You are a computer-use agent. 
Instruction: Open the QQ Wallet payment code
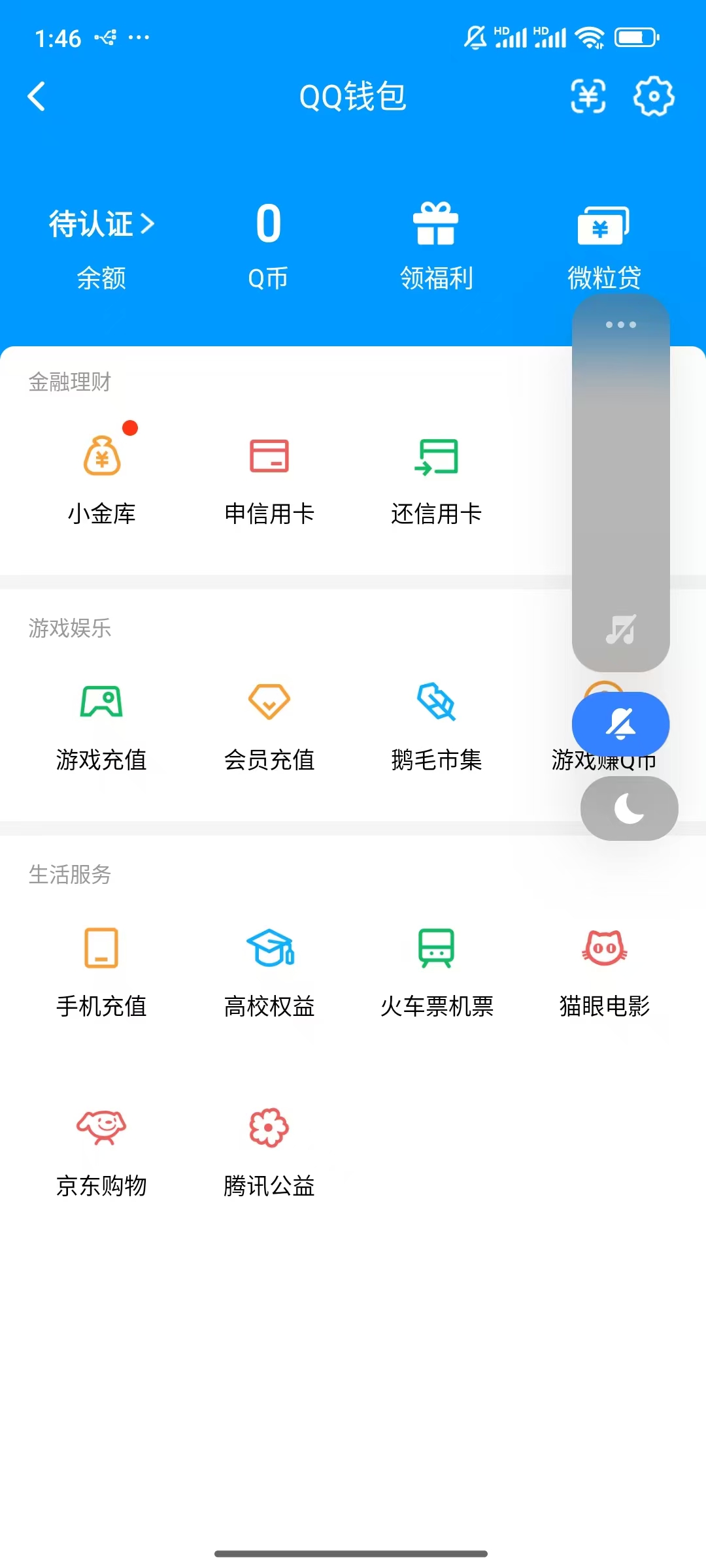(588, 97)
